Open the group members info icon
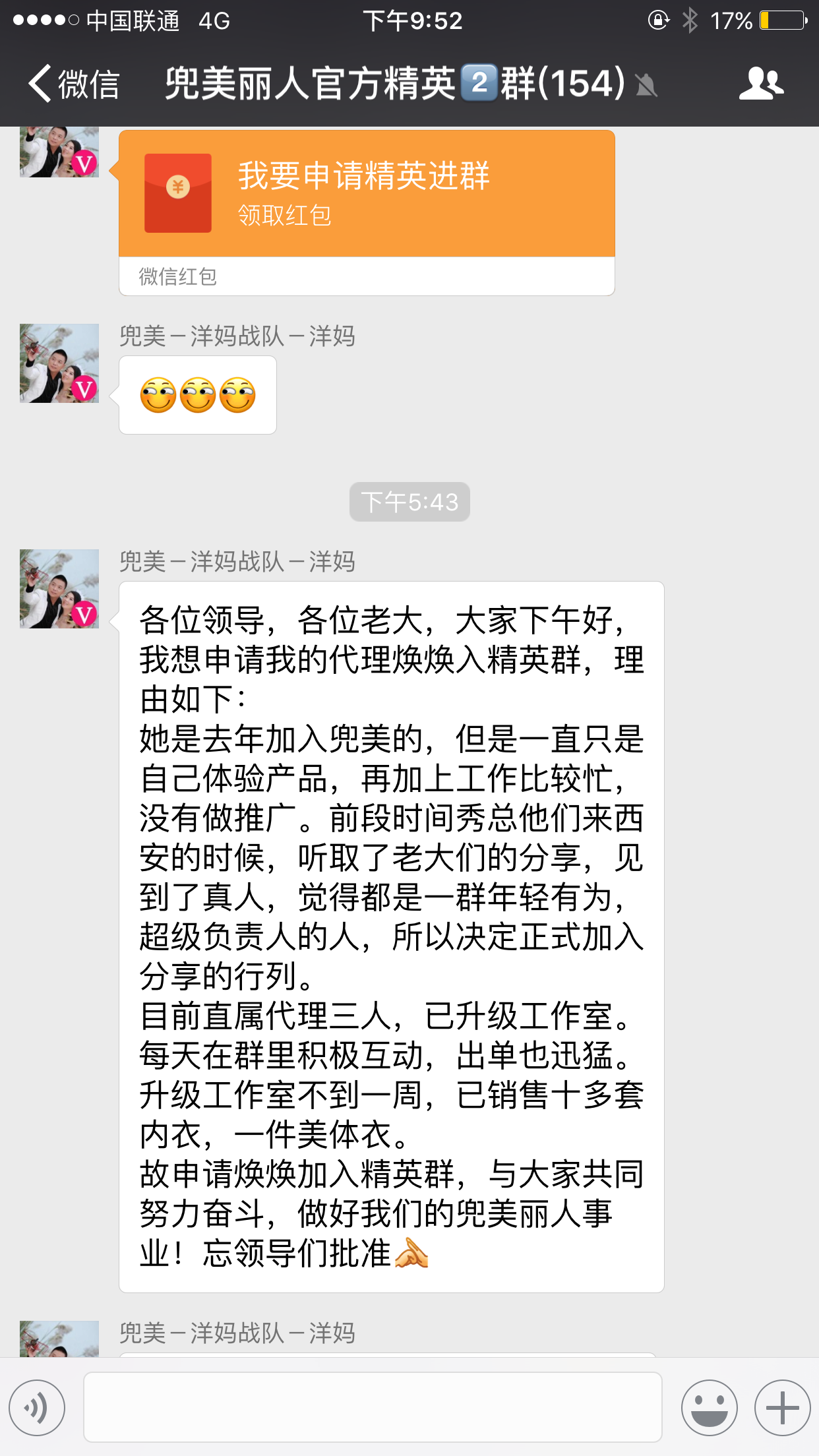This screenshot has height=1456, width=819. pyautogui.click(x=761, y=84)
